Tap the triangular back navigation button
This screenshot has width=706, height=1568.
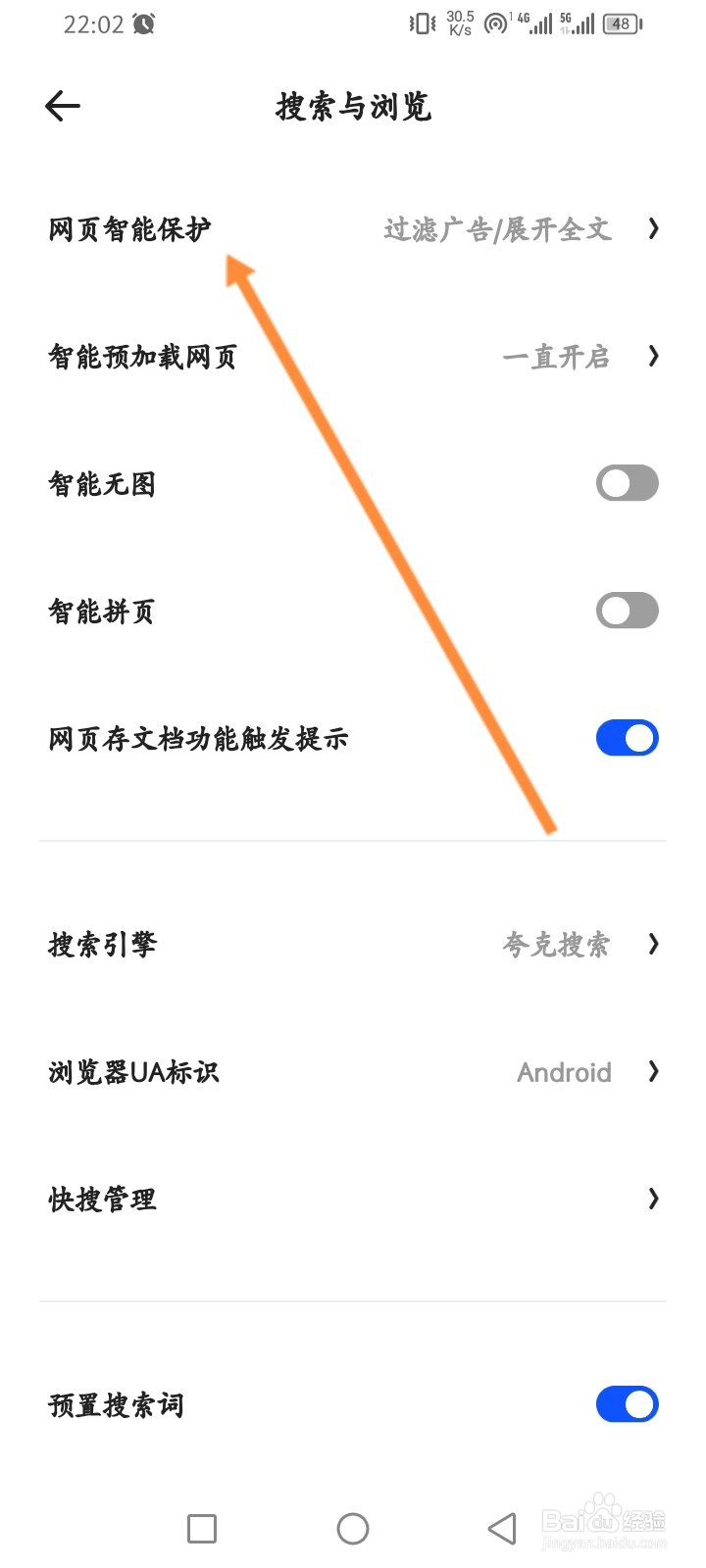click(502, 1528)
